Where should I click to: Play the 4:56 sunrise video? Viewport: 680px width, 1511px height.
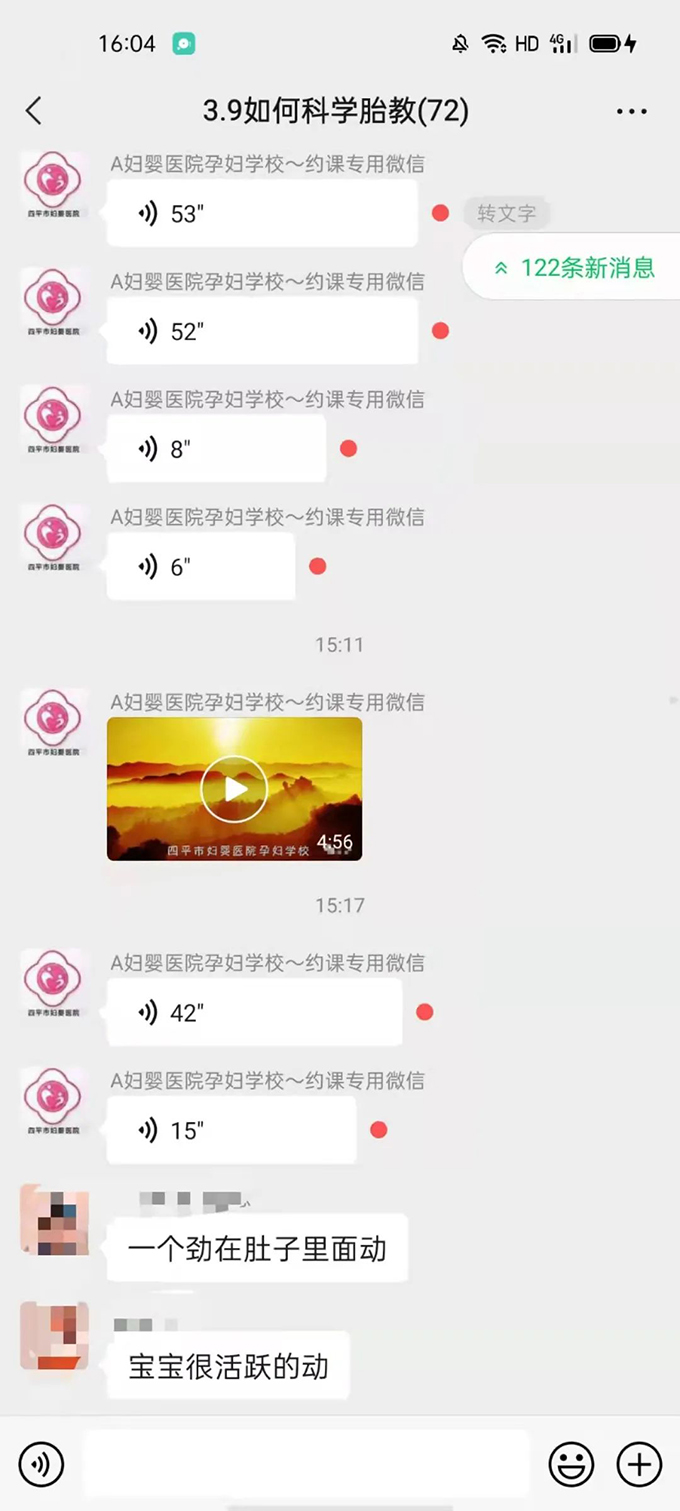click(x=234, y=789)
